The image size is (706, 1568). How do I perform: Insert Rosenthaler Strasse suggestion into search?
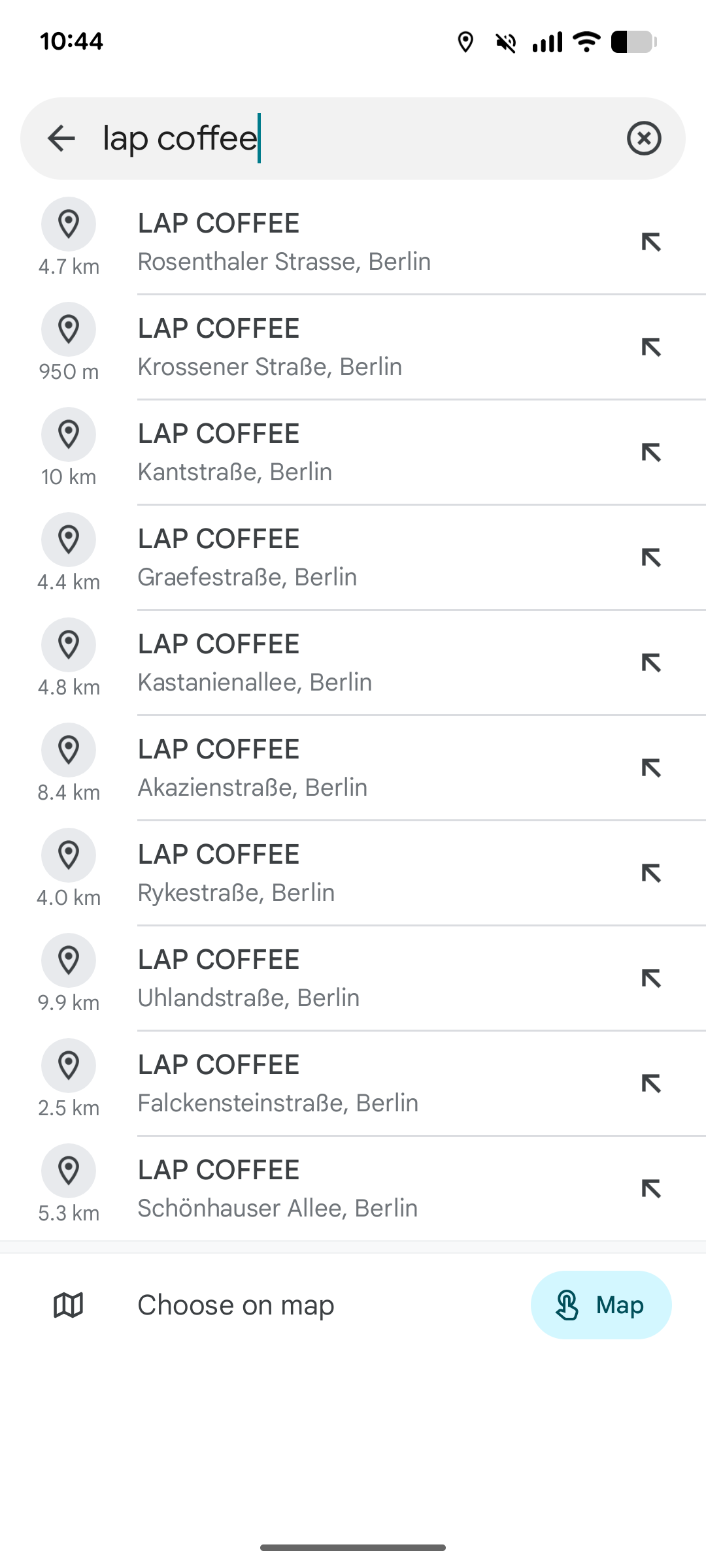coord(651,242)
